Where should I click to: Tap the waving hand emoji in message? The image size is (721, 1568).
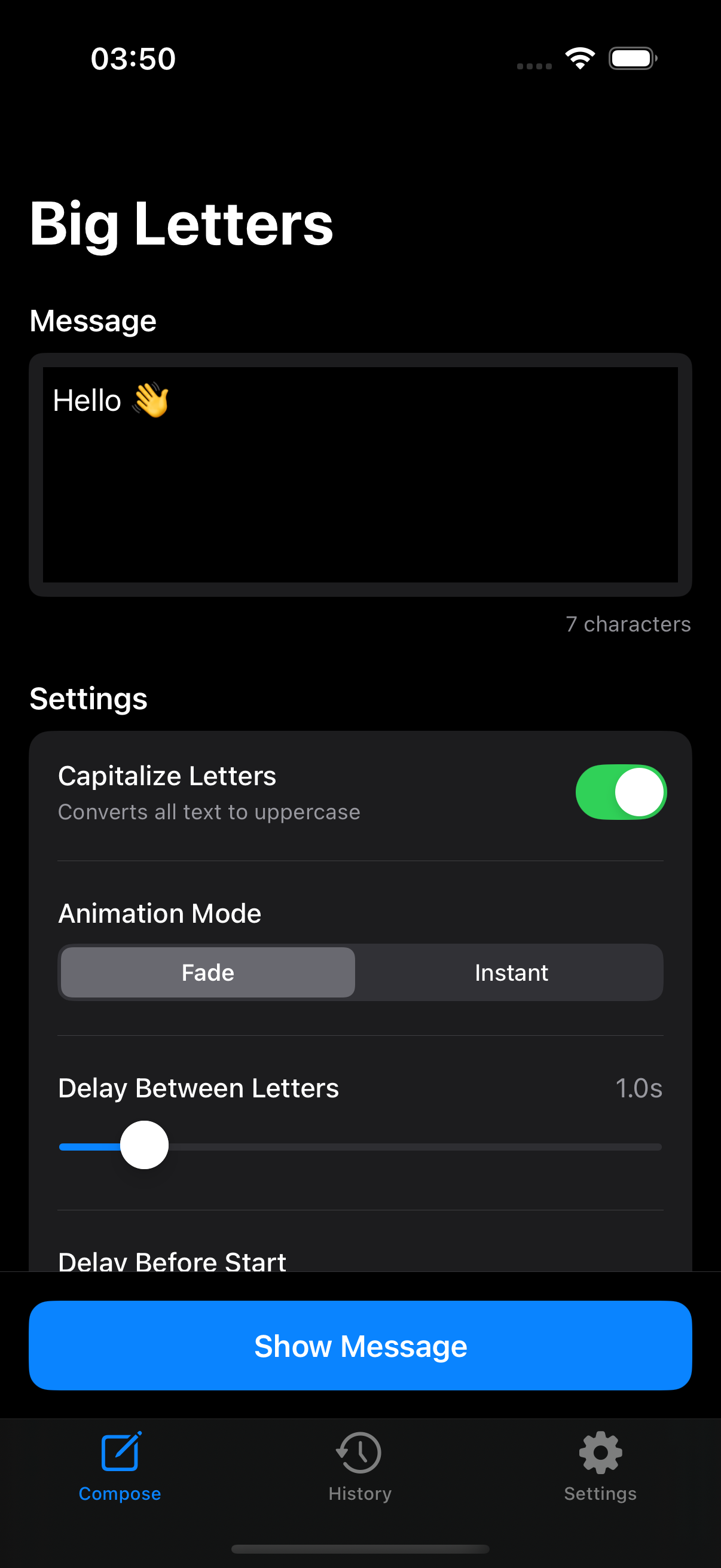152,401
